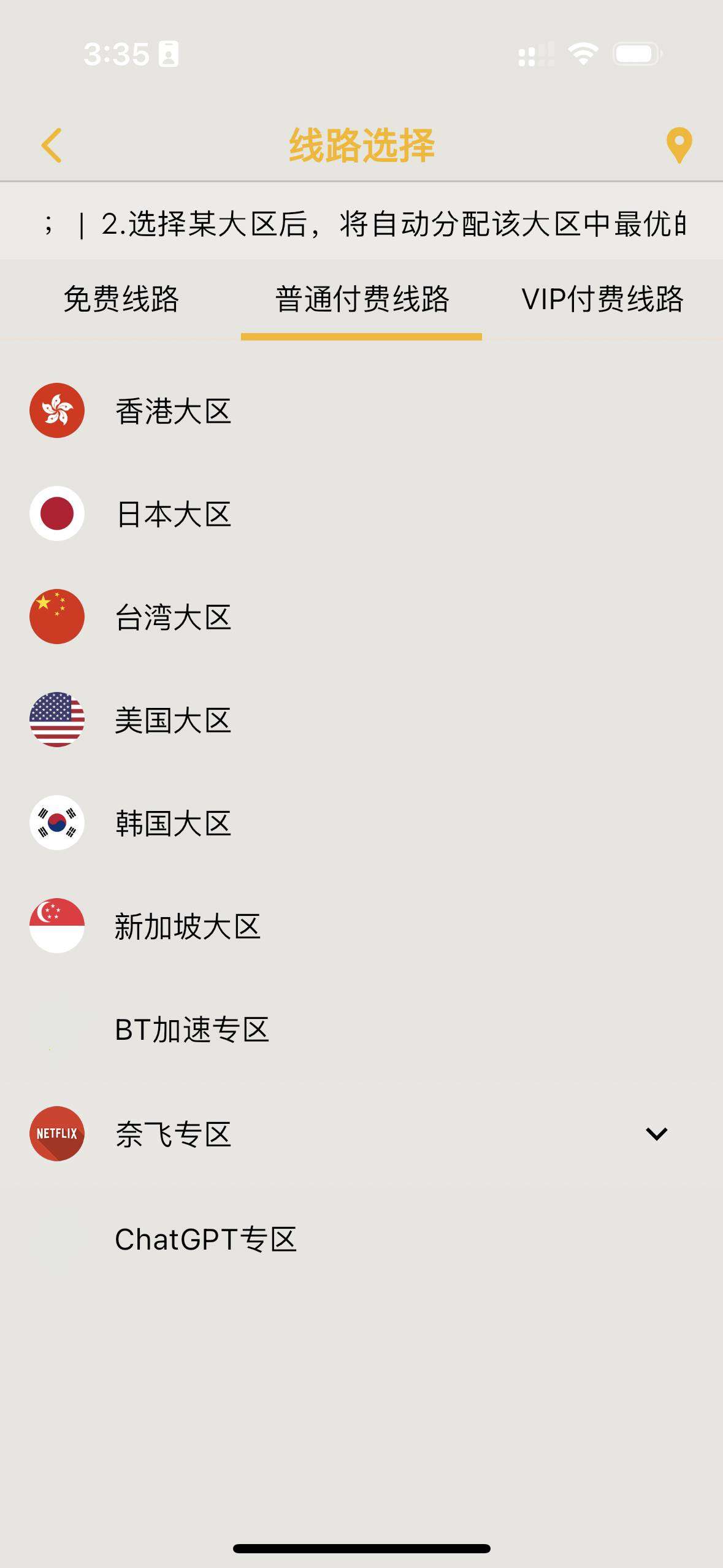Choose the 韩国大区 route
The height and width of the screenshot is (1568, 723).
[x=173, y=823]
